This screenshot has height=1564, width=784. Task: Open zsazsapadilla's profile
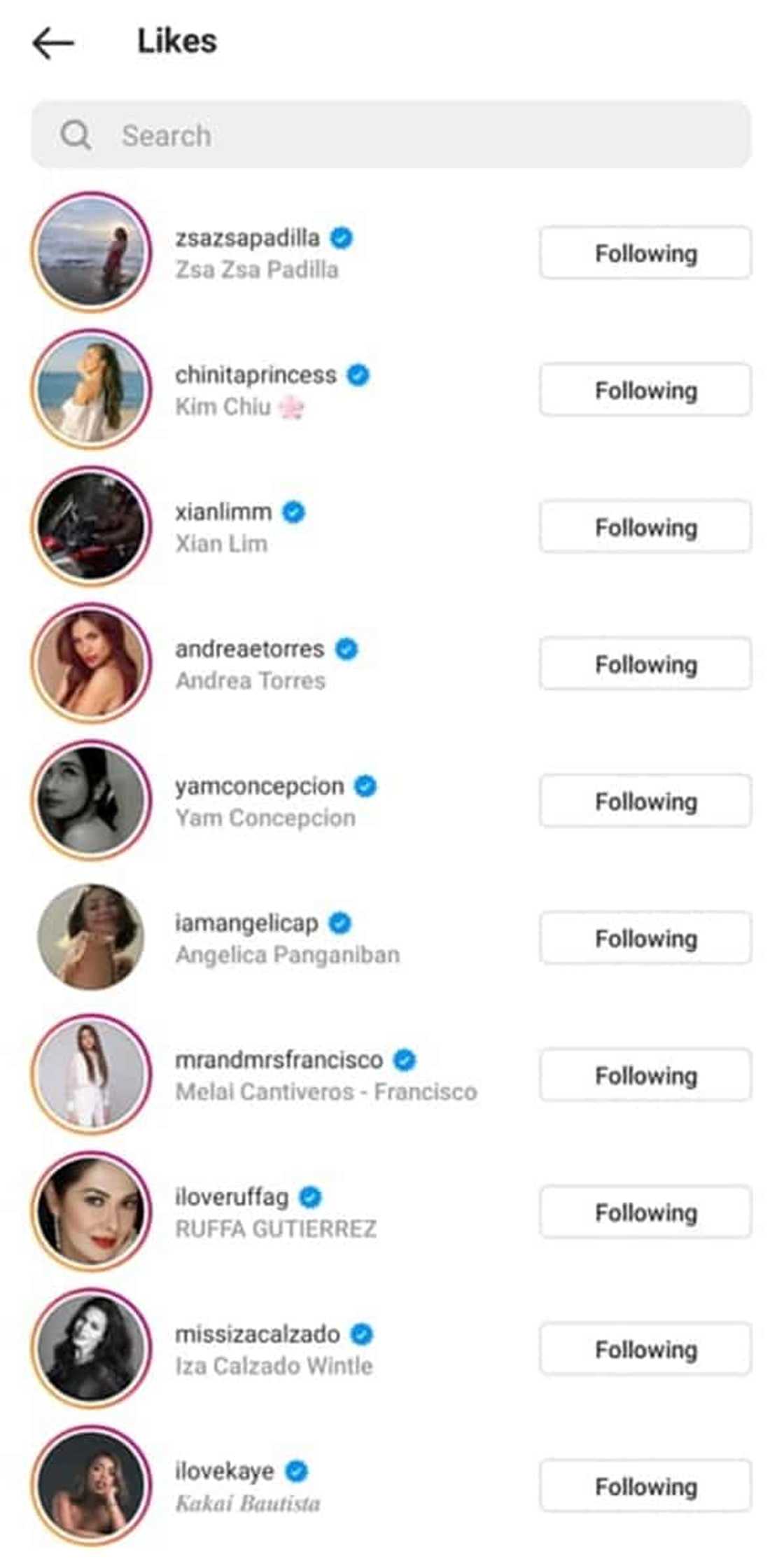pos(247,239)
